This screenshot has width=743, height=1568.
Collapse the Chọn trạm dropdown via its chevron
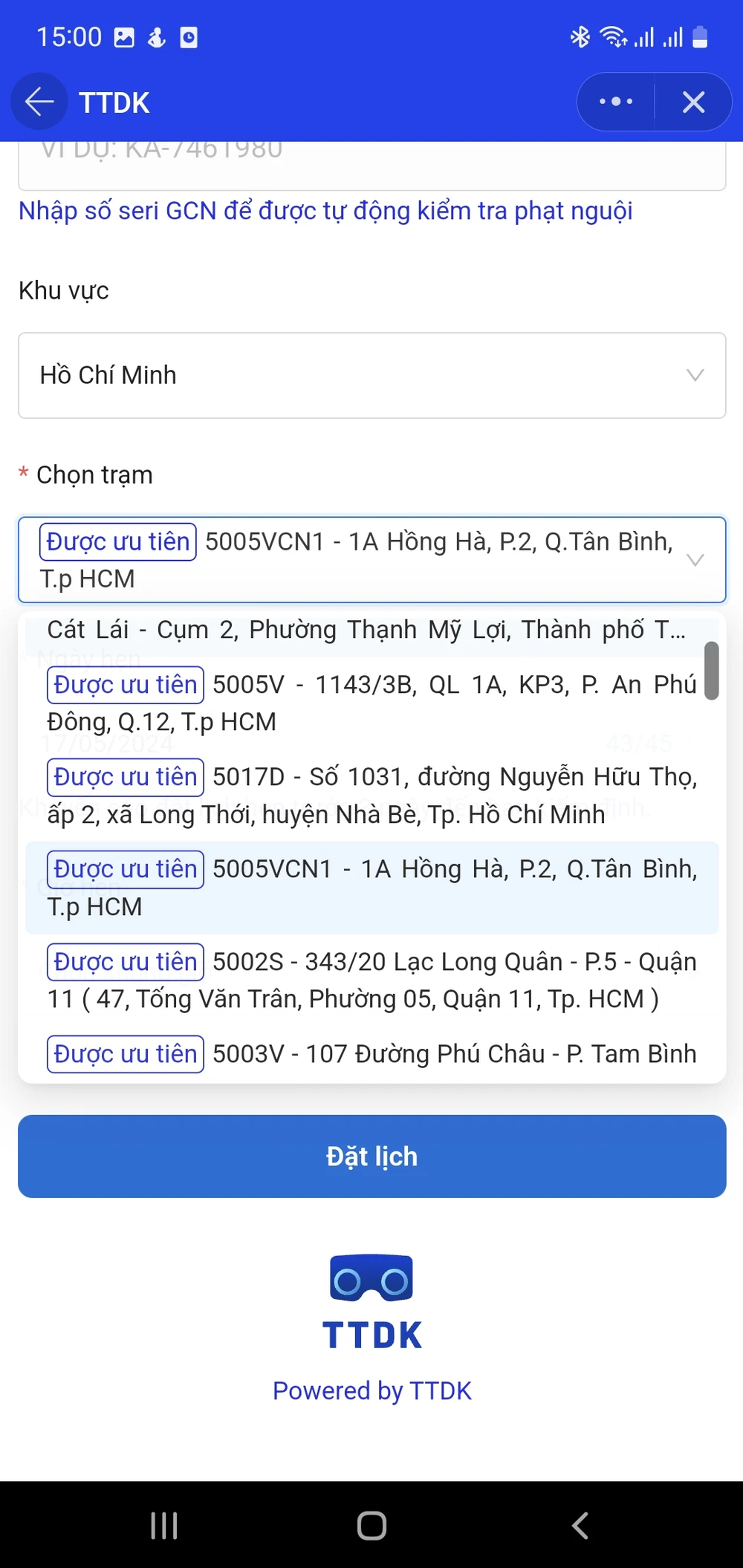695,560
